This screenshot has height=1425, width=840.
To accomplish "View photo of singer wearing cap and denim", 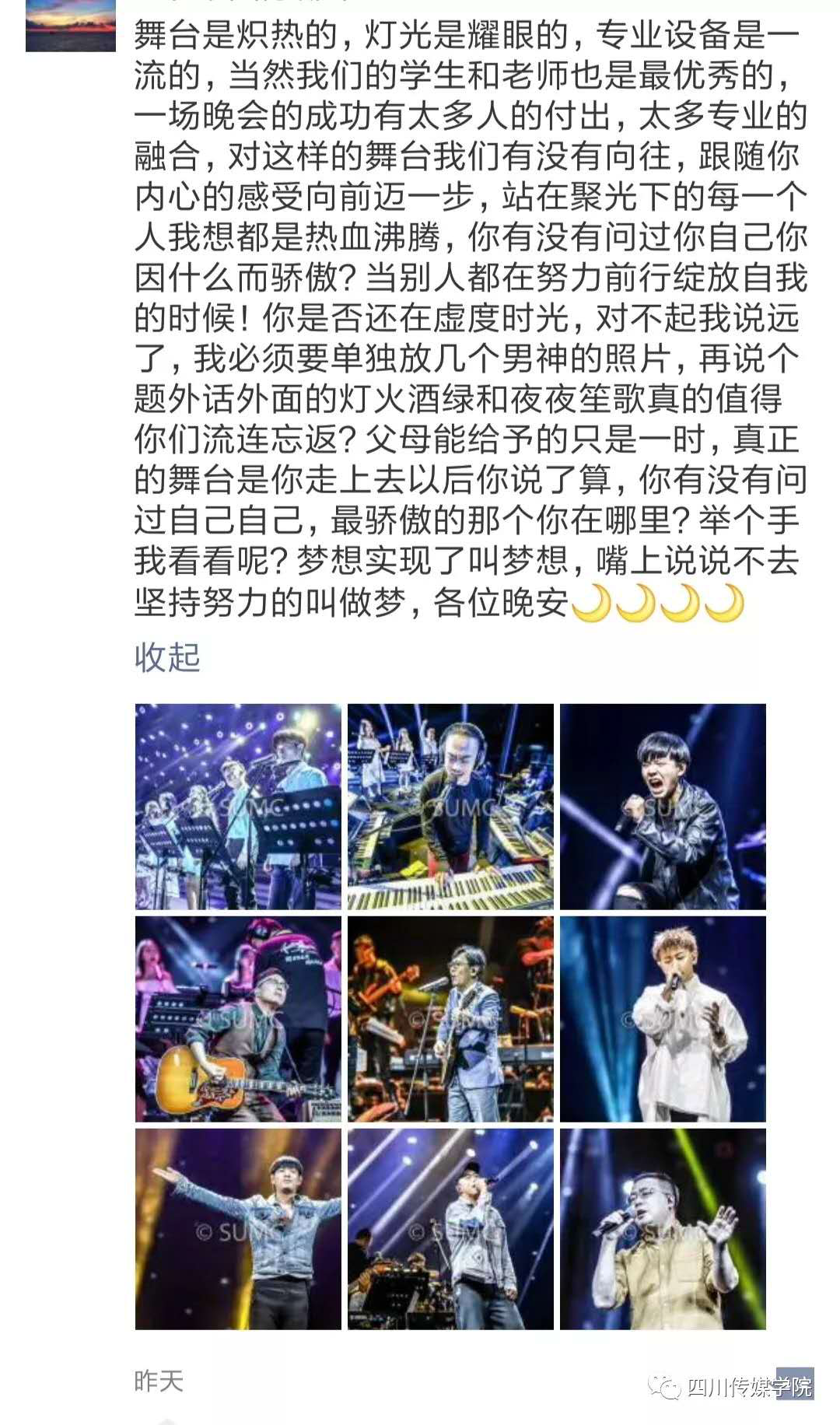I will coord(450,1229).
